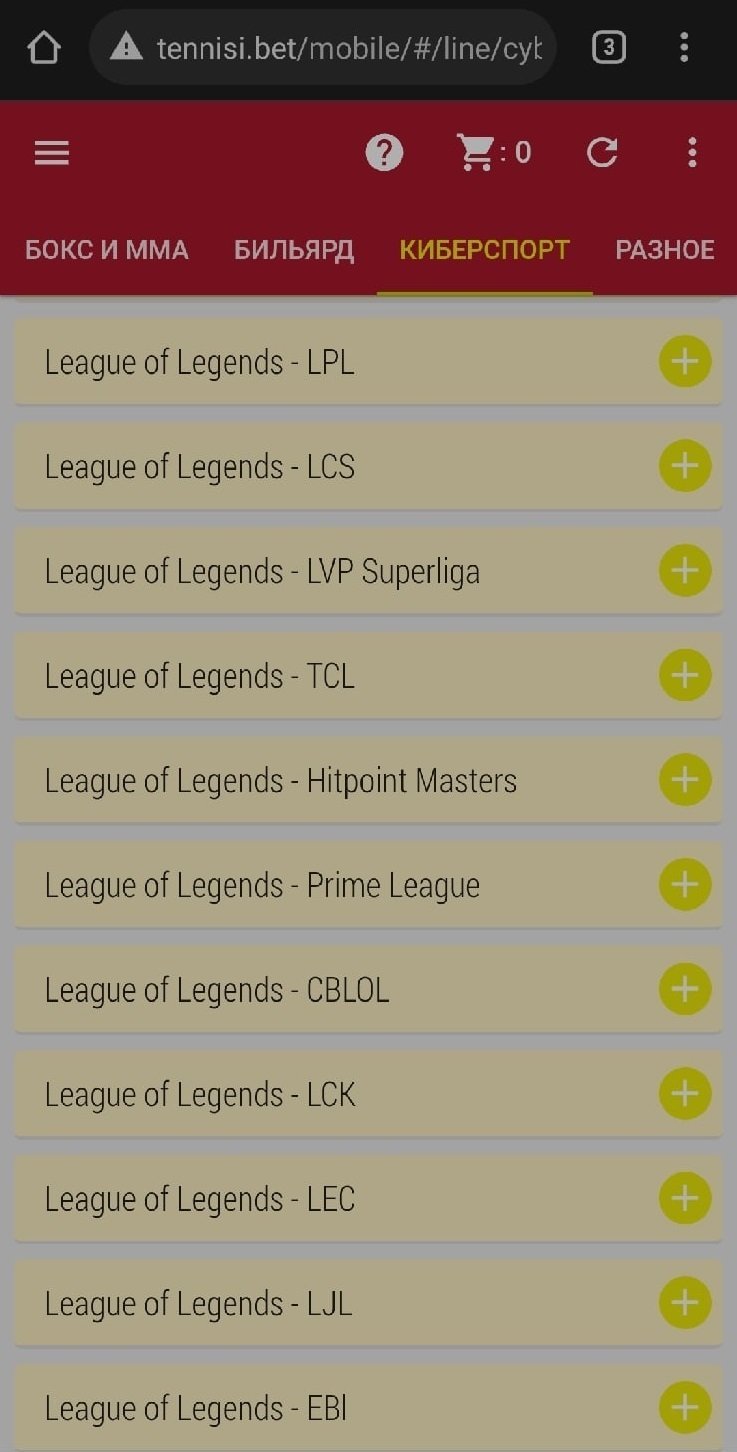This screenshot has height=1452, width=737.
Task: Open the browser tab switcher
Action: coord(609,47)
